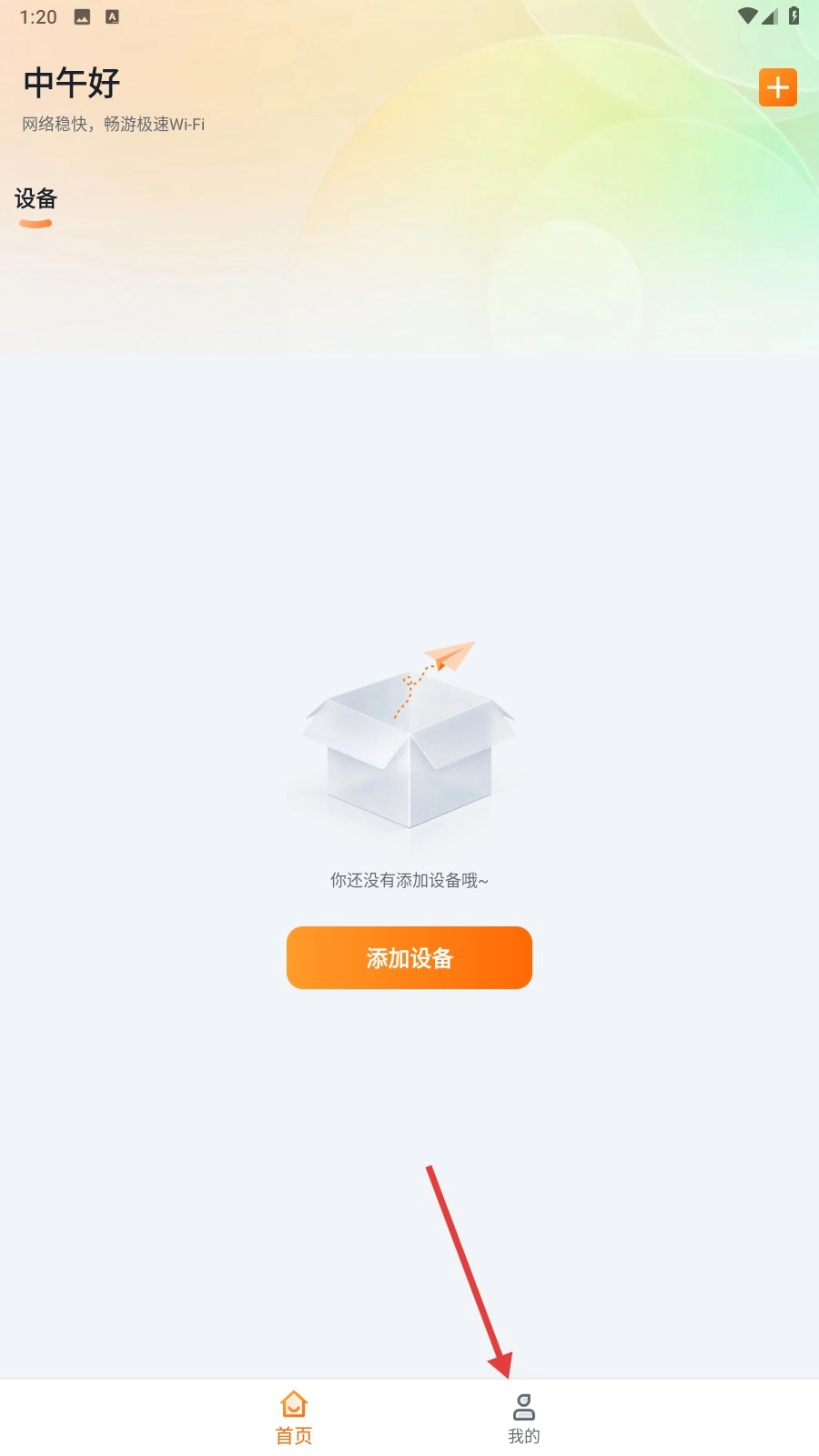The image size is (819, 1456).
Task: Tap the 添加设备 button
Action: tap(409, 957)
